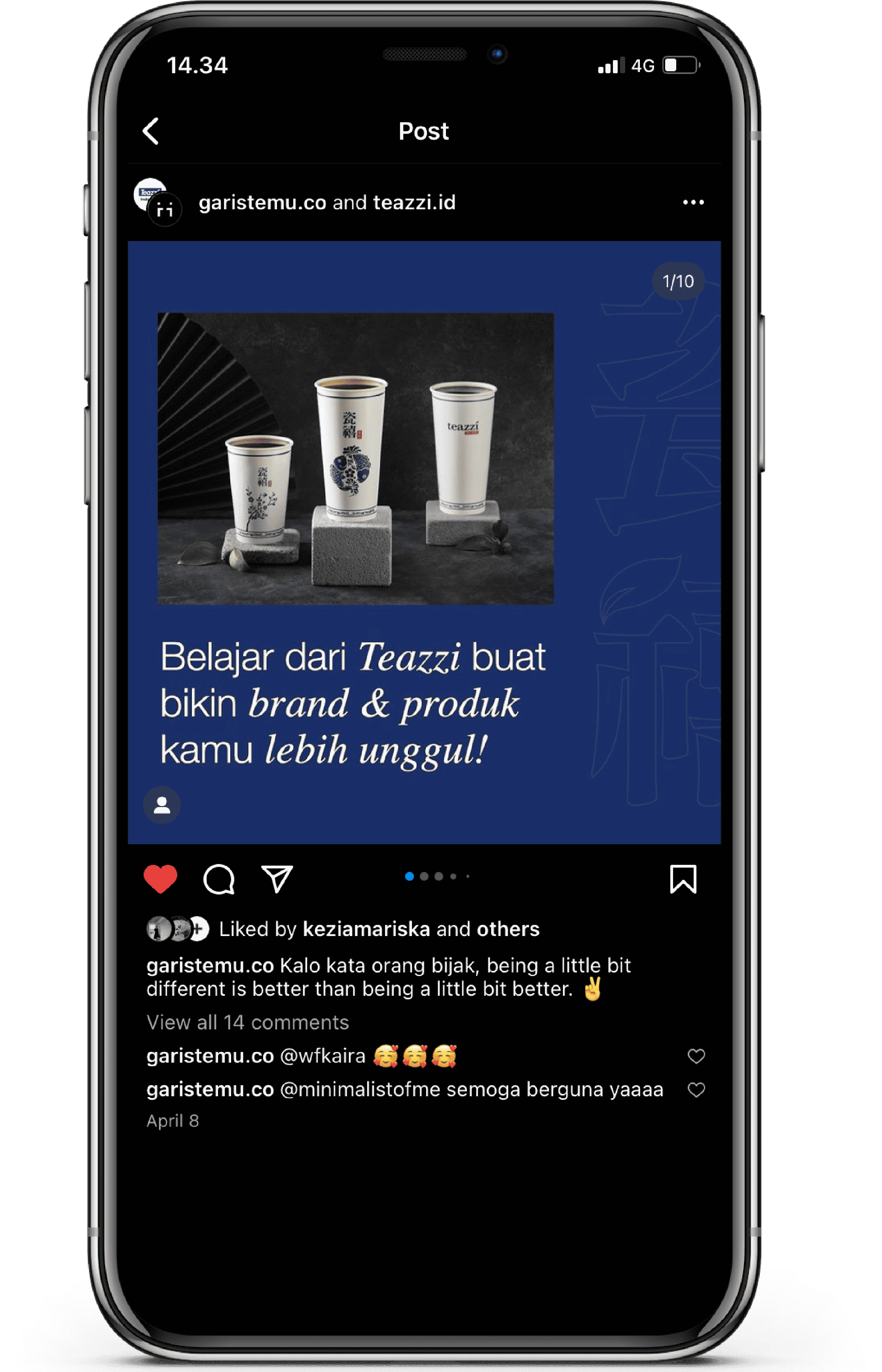Tap the post's overlapping profile avatars
Image resolution: width=882 pixels, height=1372 pixels.
click(157, 202)
